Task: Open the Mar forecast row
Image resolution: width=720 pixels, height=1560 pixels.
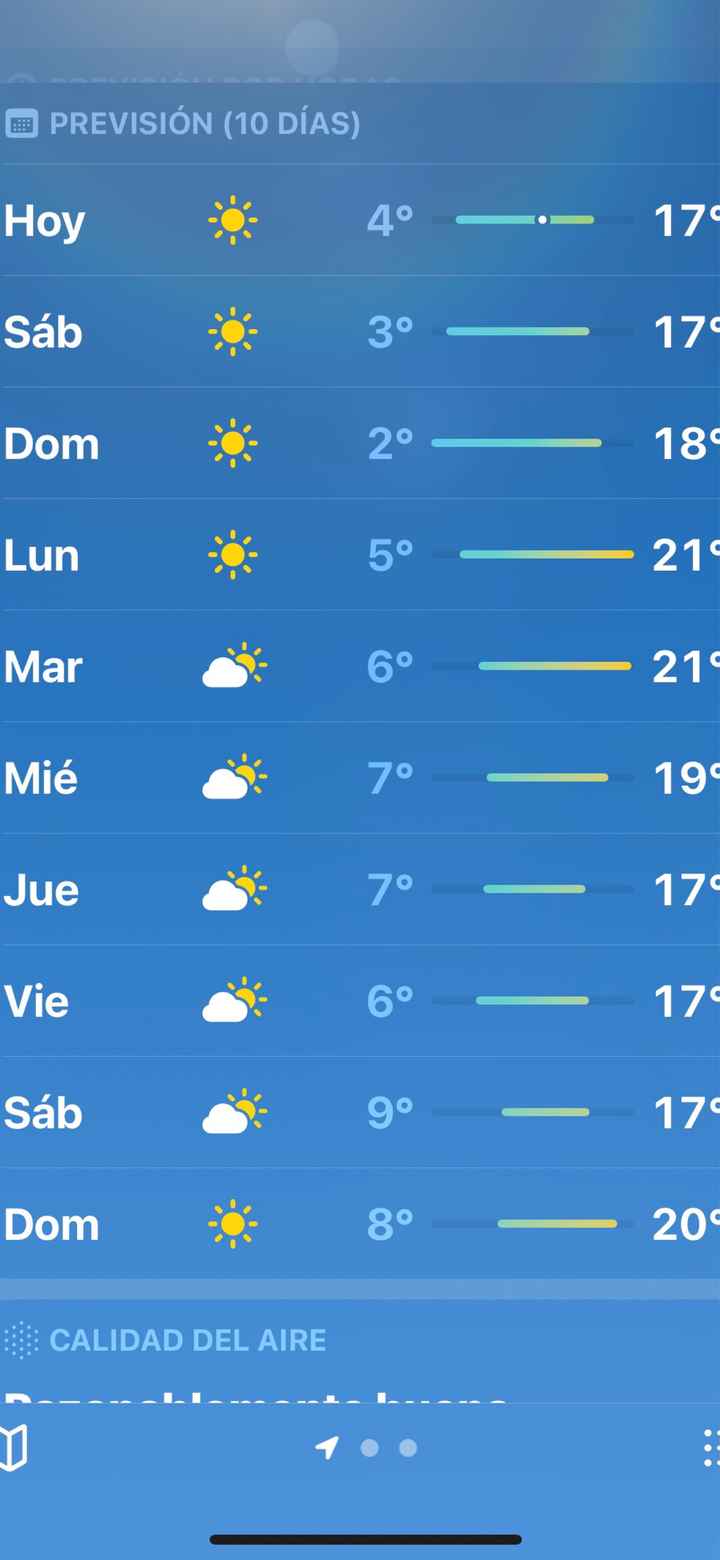Action: click(360, 666)
